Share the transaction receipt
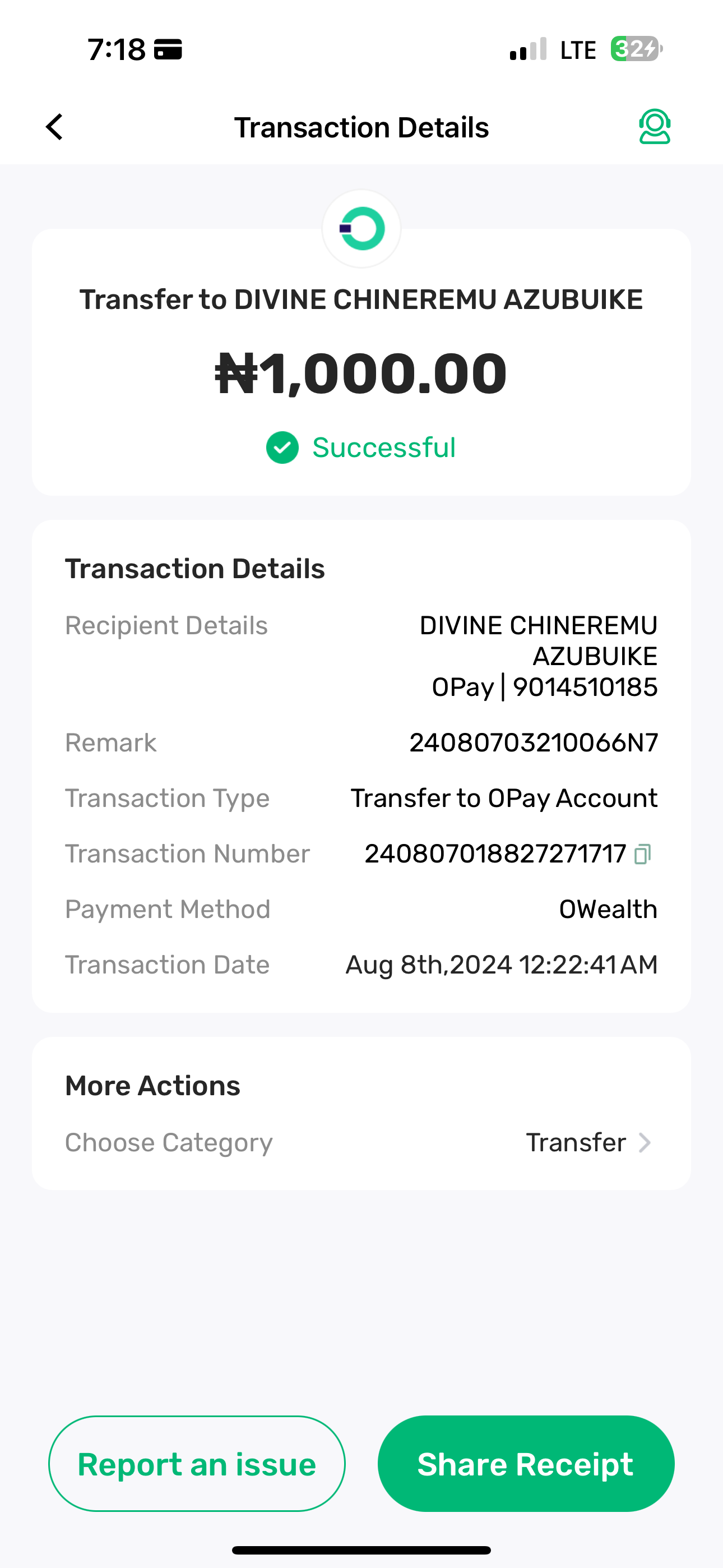The width and height of the screenshot is (723, 1568). 525,1464
